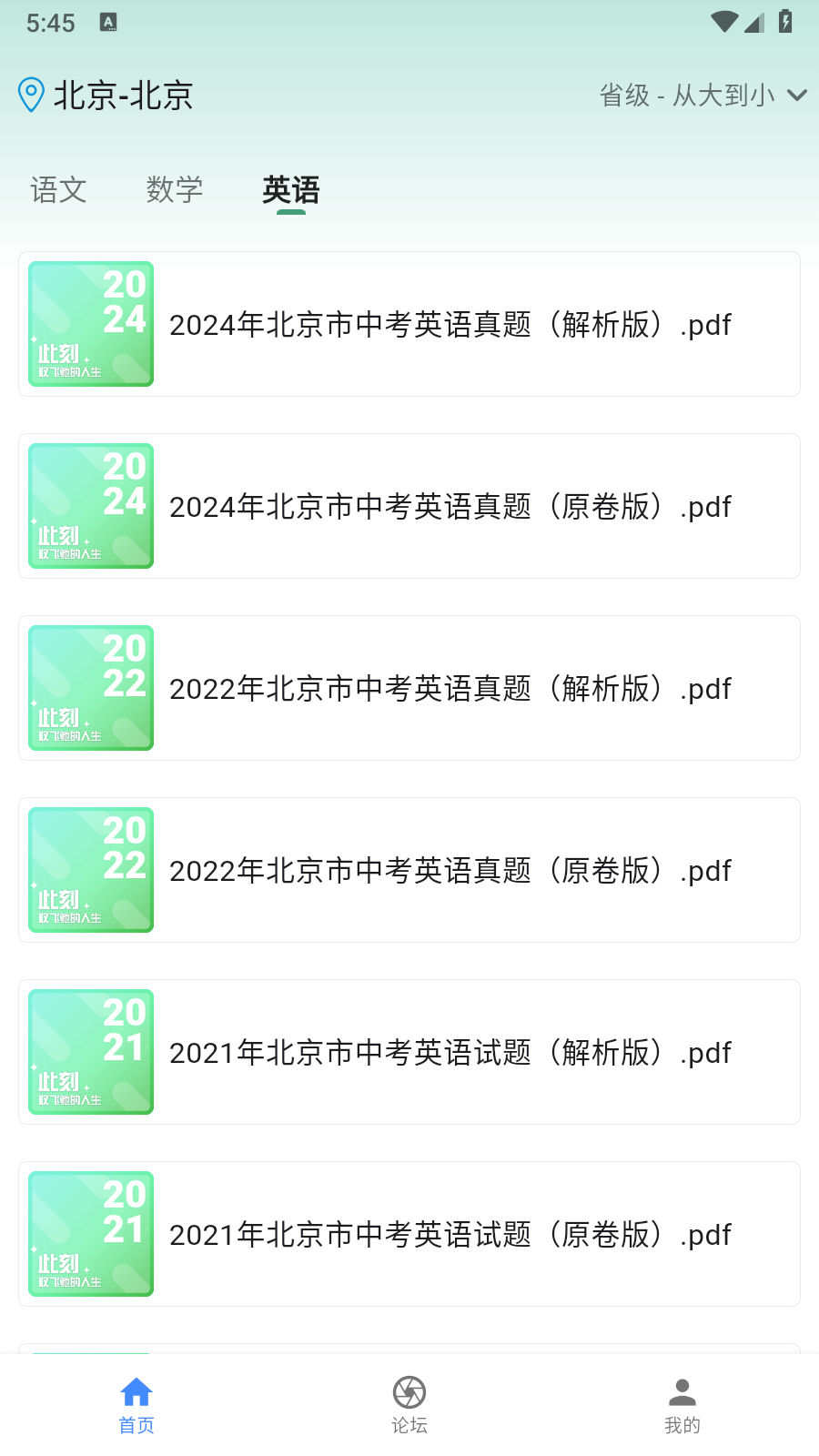Open 北京-北京 region selector
819x1456 pixels.
click(x=125, y=94)
